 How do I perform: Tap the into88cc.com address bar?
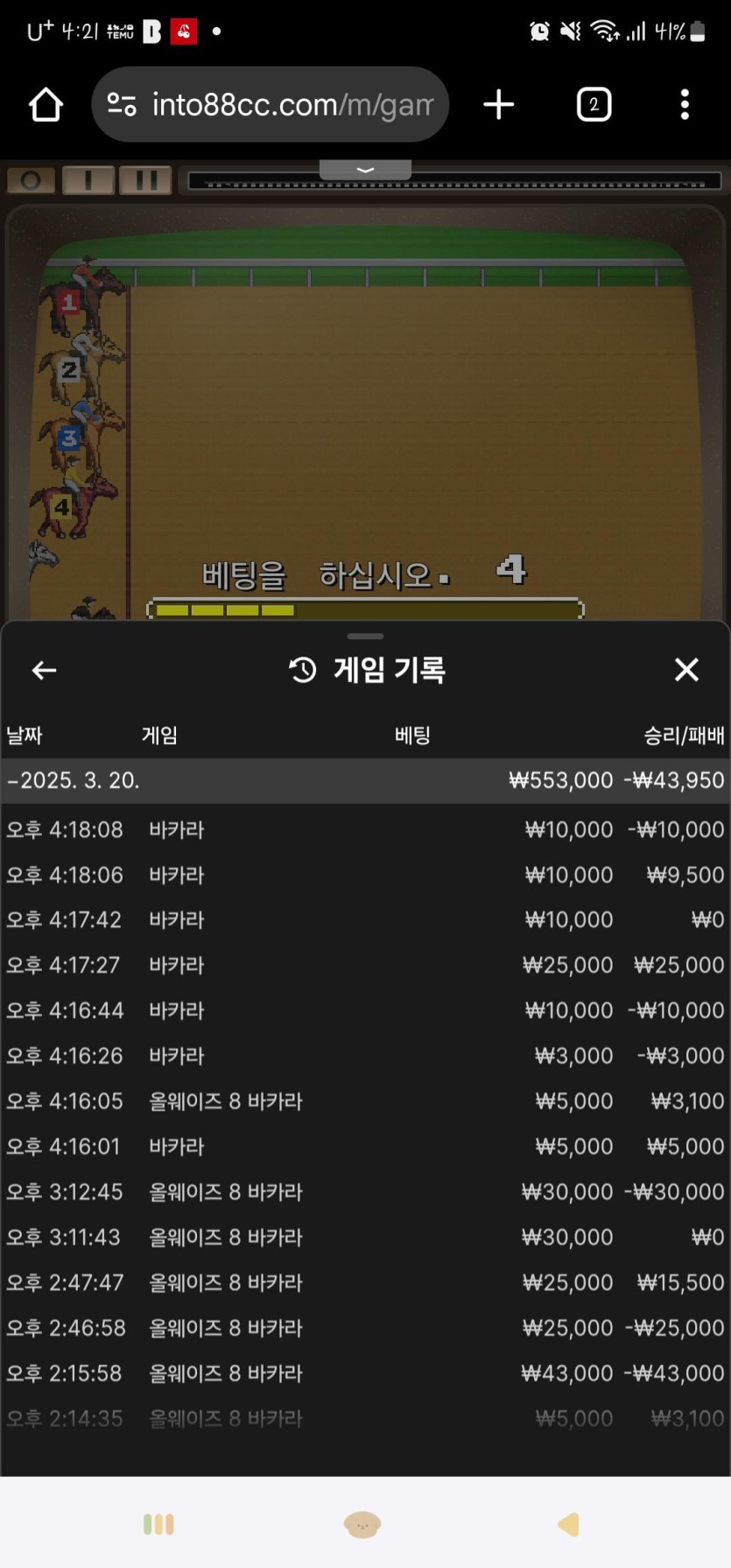270,105
